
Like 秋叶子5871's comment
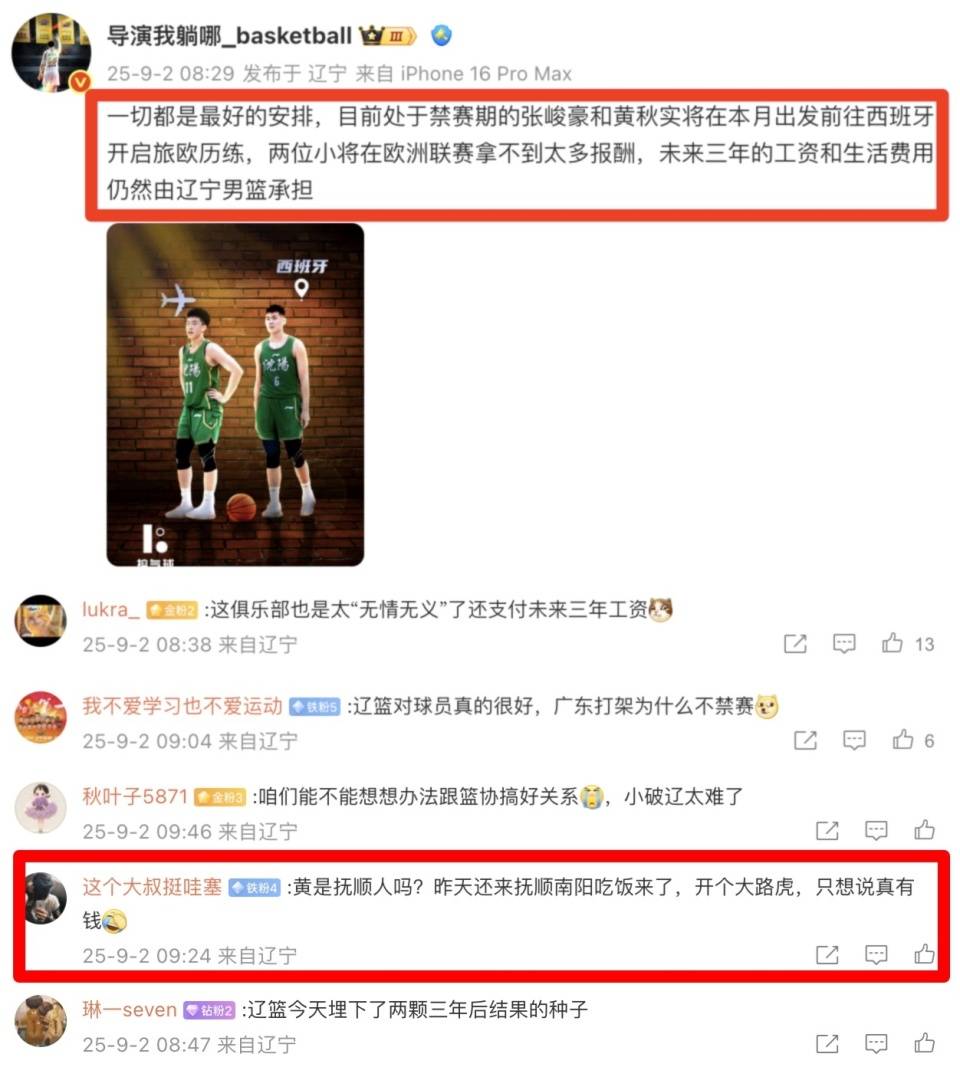point(924,830)
